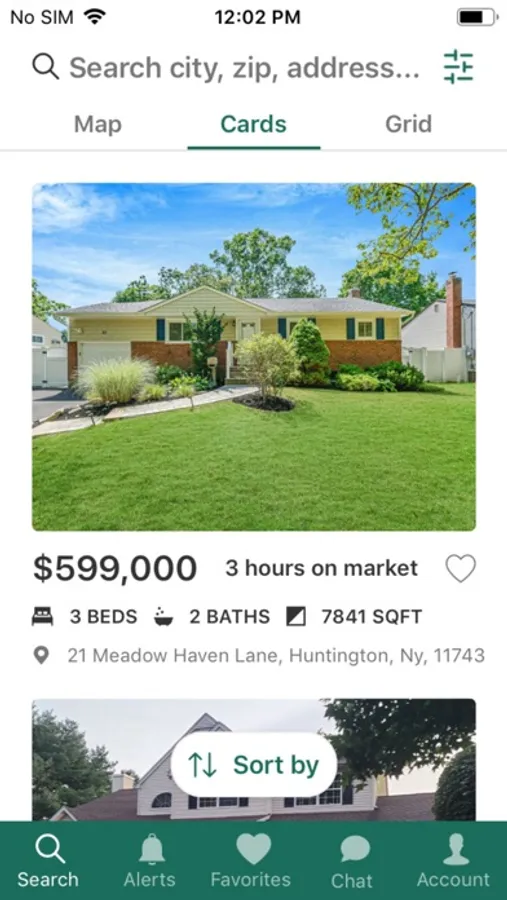The width and height of the screenshot is (507, 900).
Task: Open the Alerts tab
Action: tap(152, 860)
